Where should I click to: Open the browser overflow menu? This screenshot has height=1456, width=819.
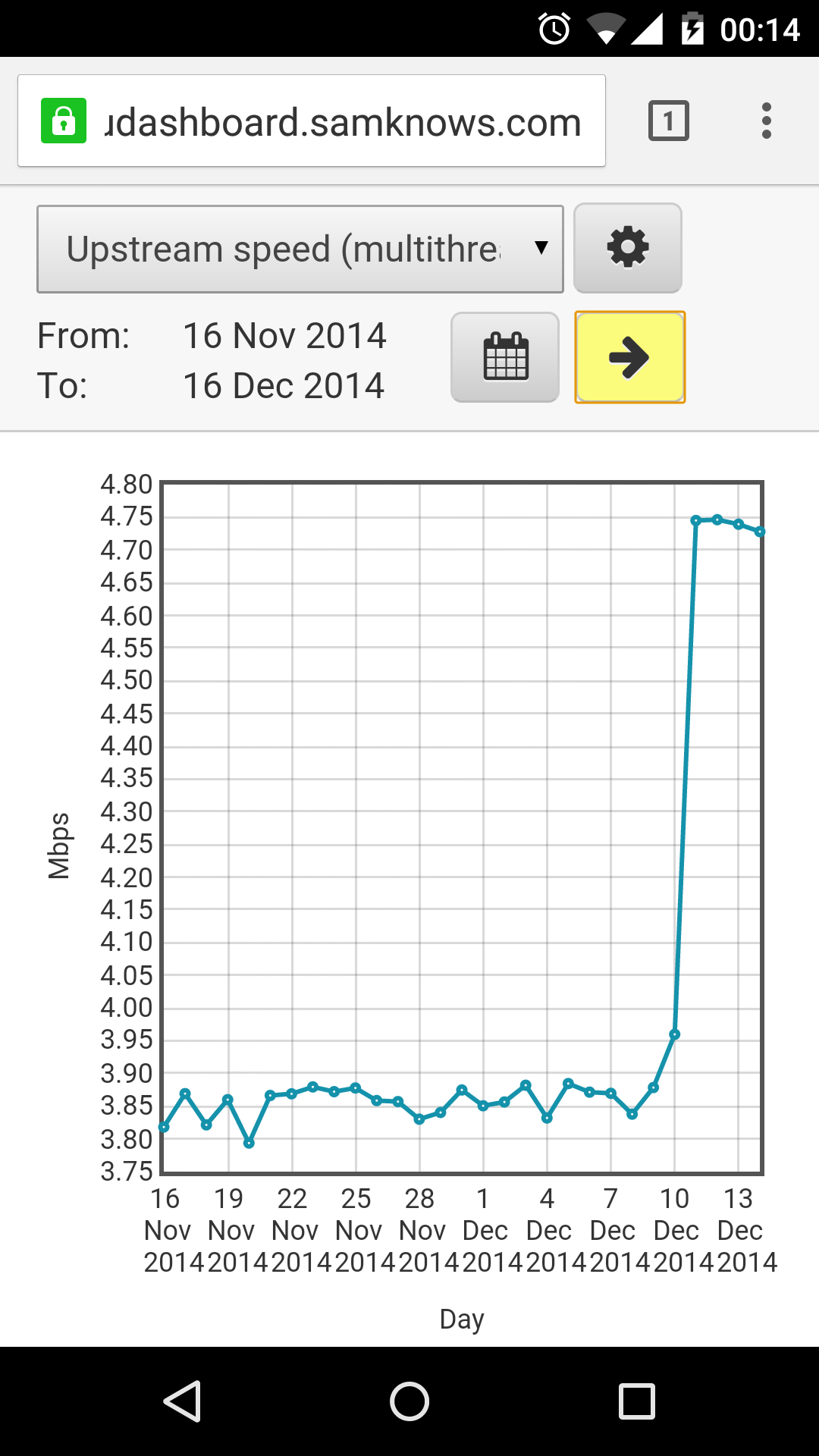pos(767,121)
